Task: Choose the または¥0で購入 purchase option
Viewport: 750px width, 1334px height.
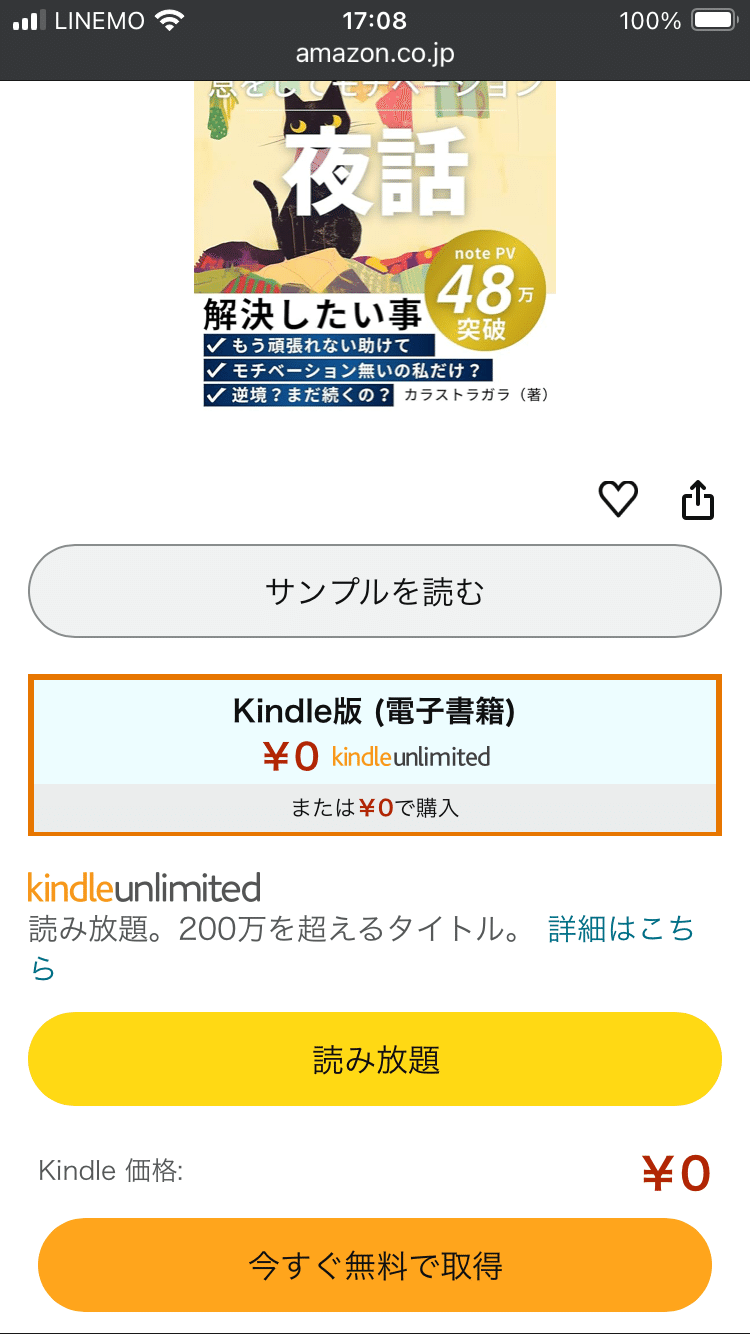Action: click(x=374, y=807)
